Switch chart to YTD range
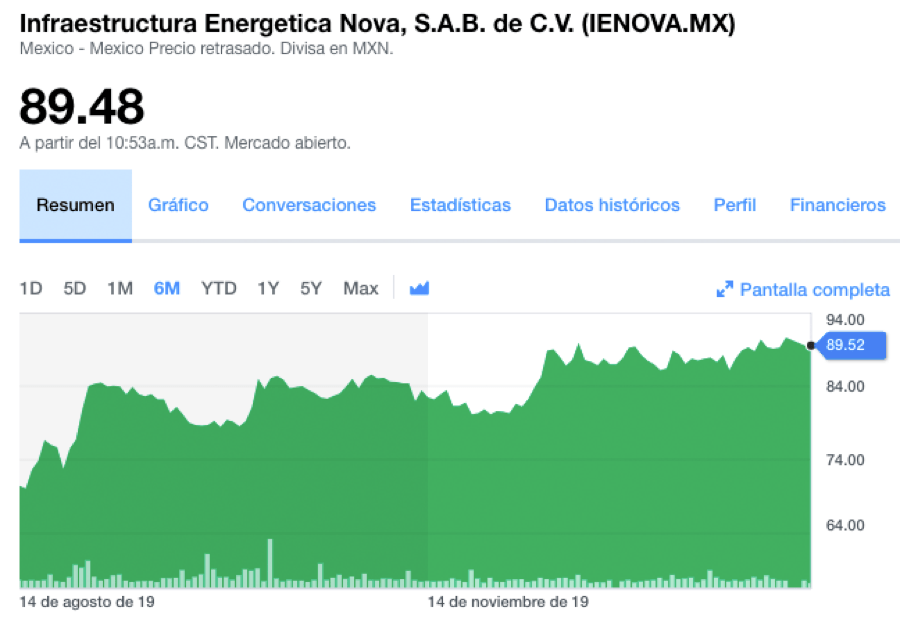This screenshot has width=900, height=620. click(x=219, y=289)
